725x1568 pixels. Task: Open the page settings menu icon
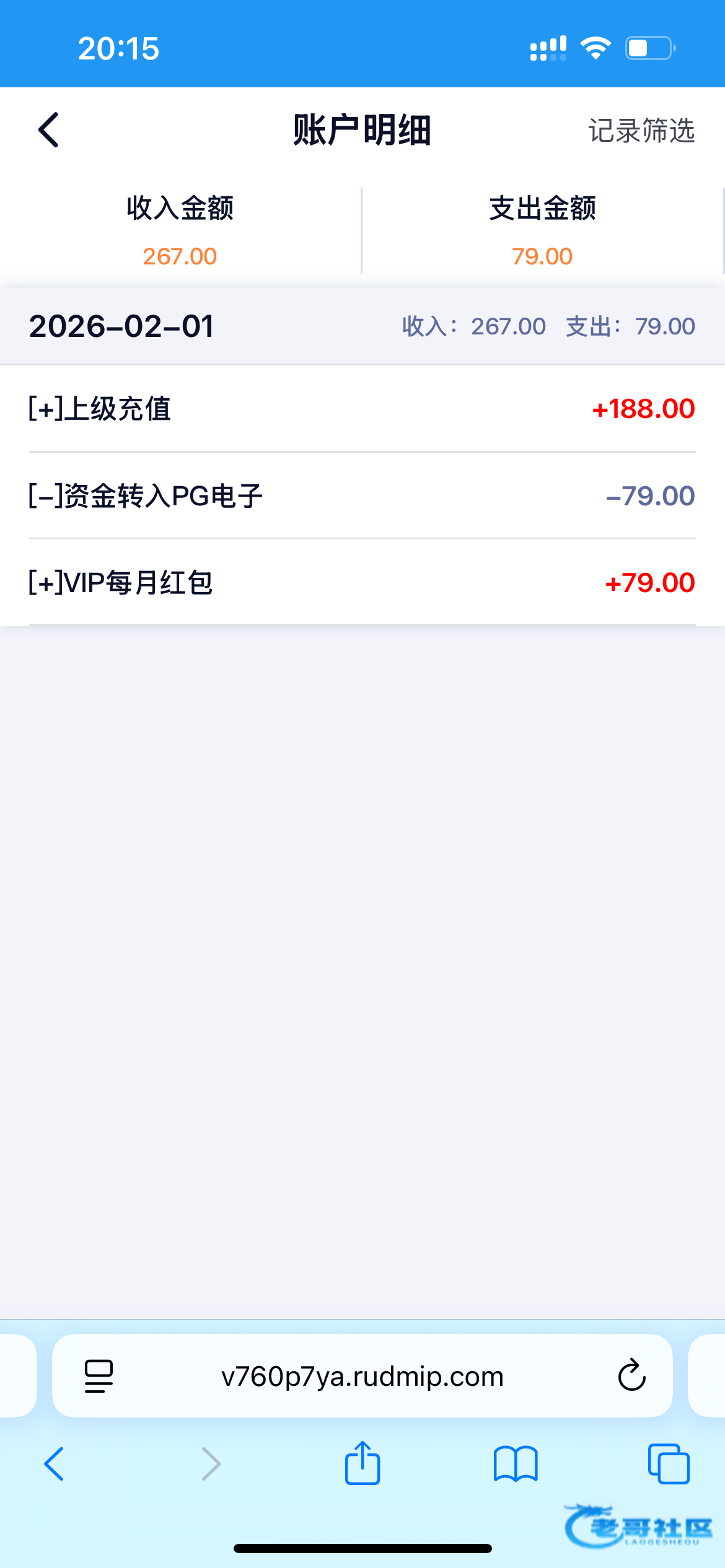click(x=99, y=1376)
